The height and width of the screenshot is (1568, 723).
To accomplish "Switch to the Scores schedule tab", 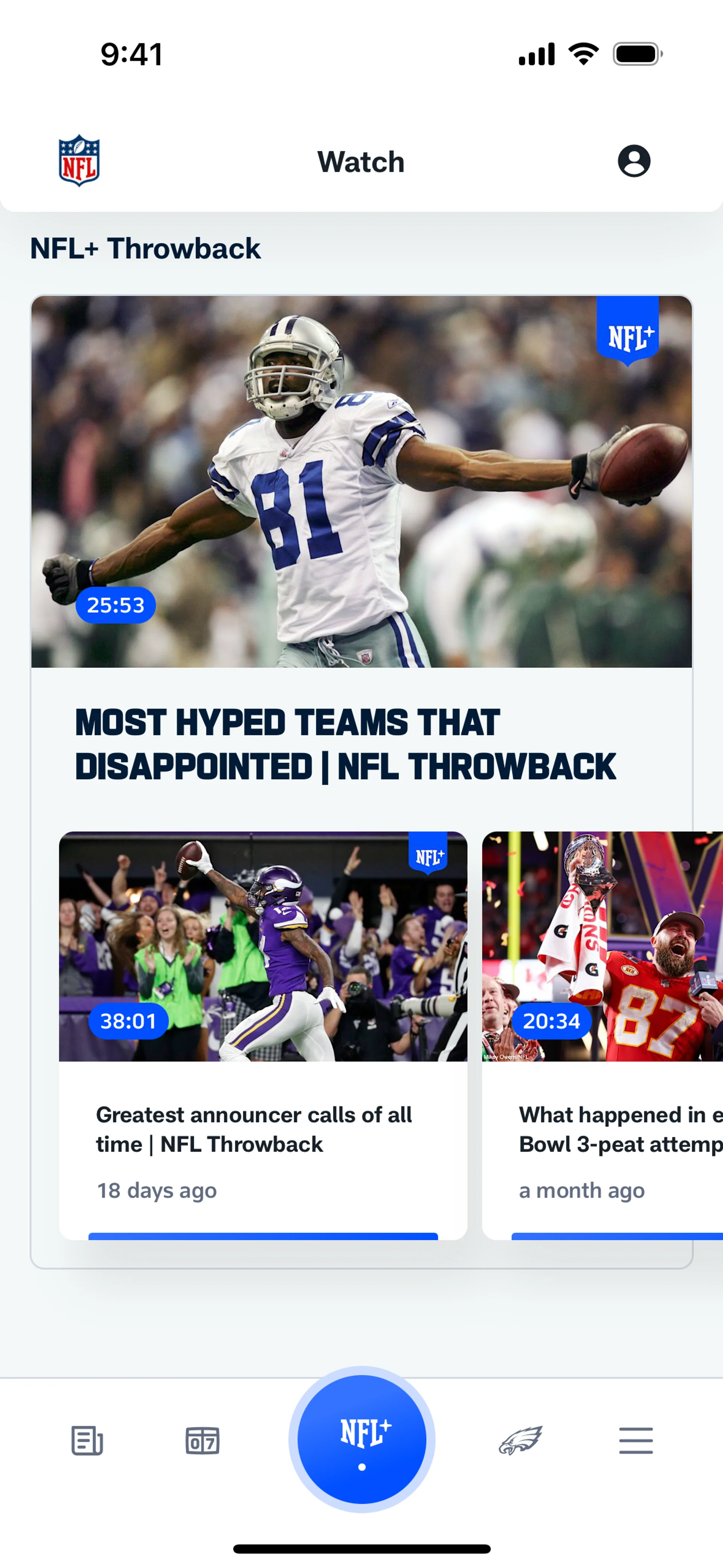I will (x=203, y=1440).
